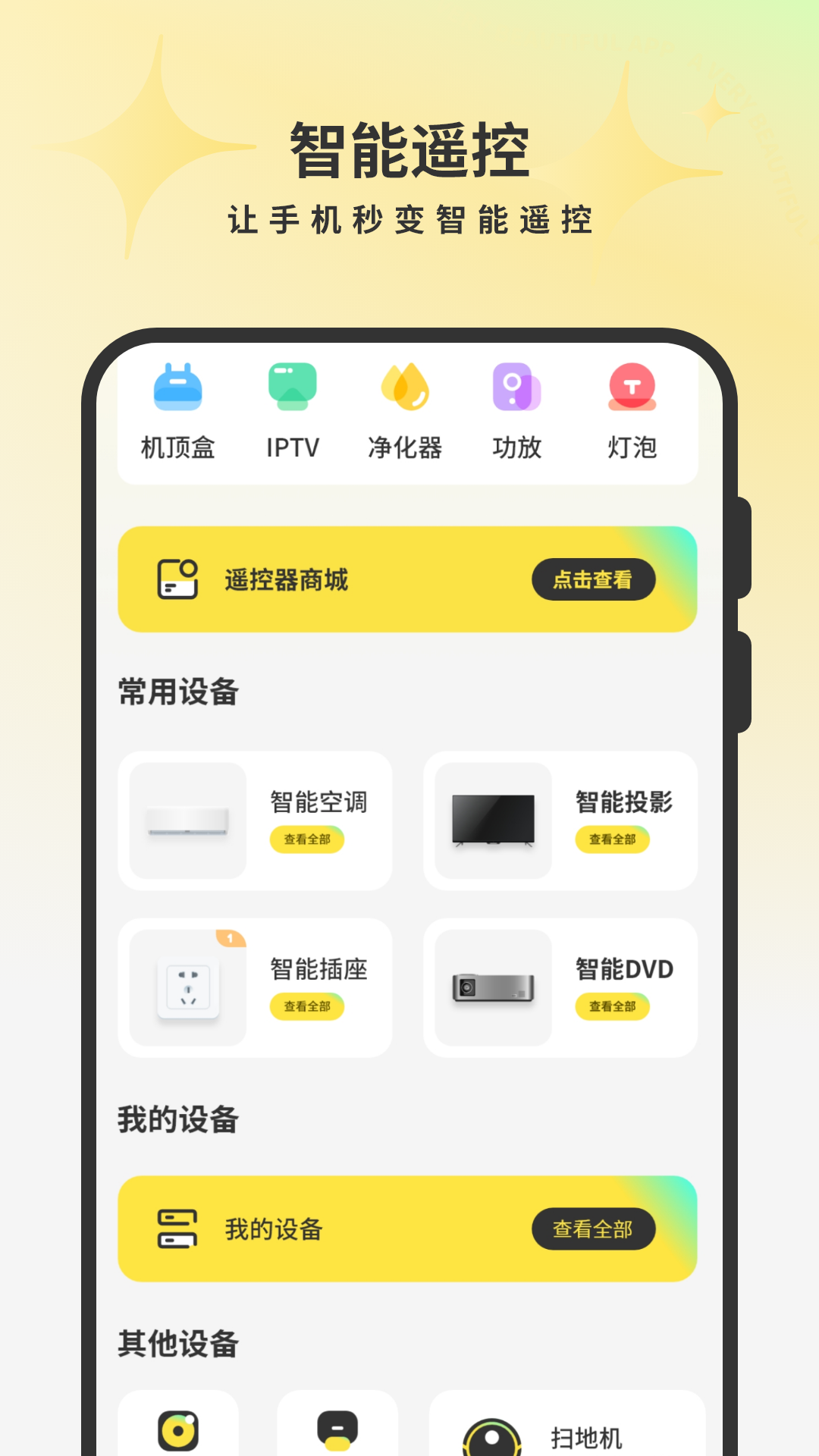The width and height of the screenshot is (819, 1456).
Task: Toggle the 智能投影 smart projector card
Action: pos(561,821)
